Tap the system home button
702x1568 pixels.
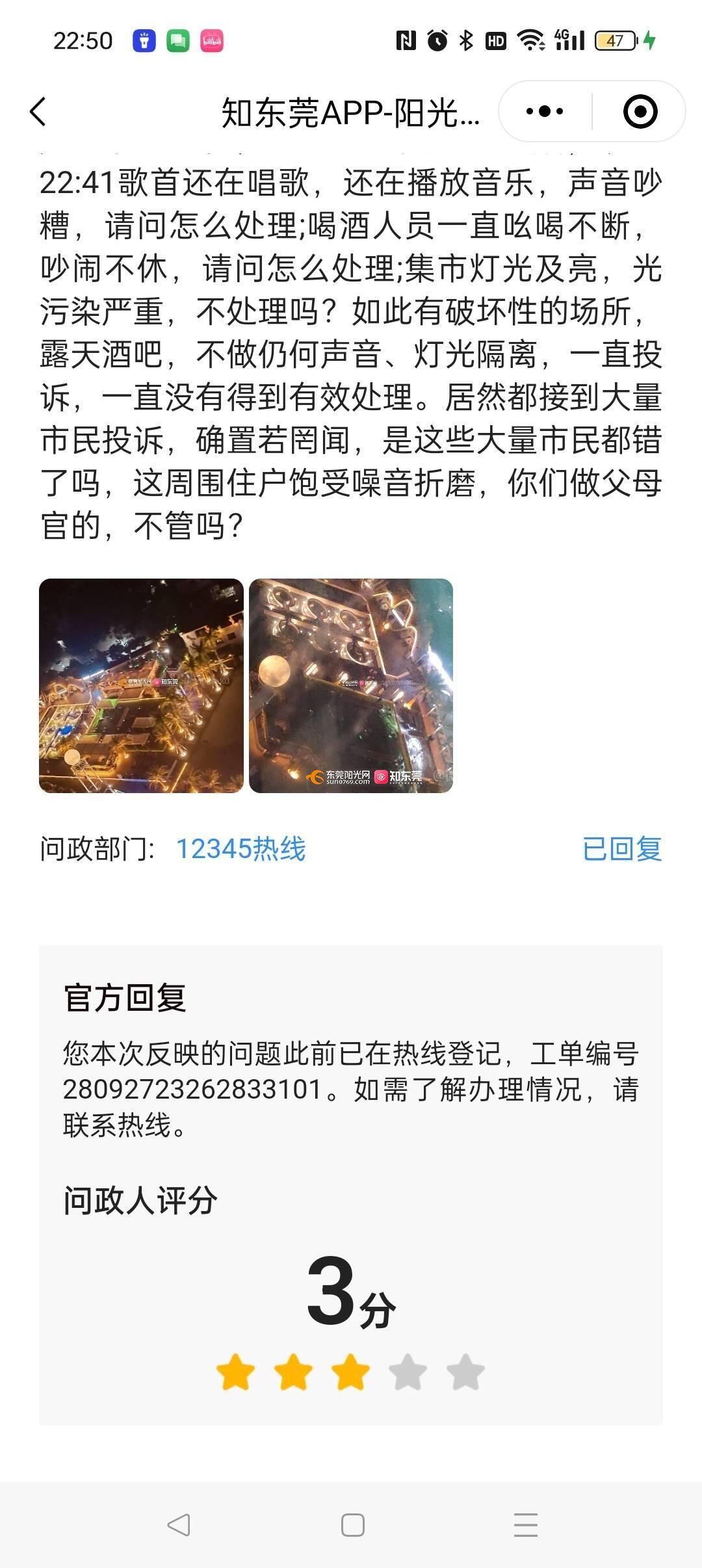(x=352, y=1525)
